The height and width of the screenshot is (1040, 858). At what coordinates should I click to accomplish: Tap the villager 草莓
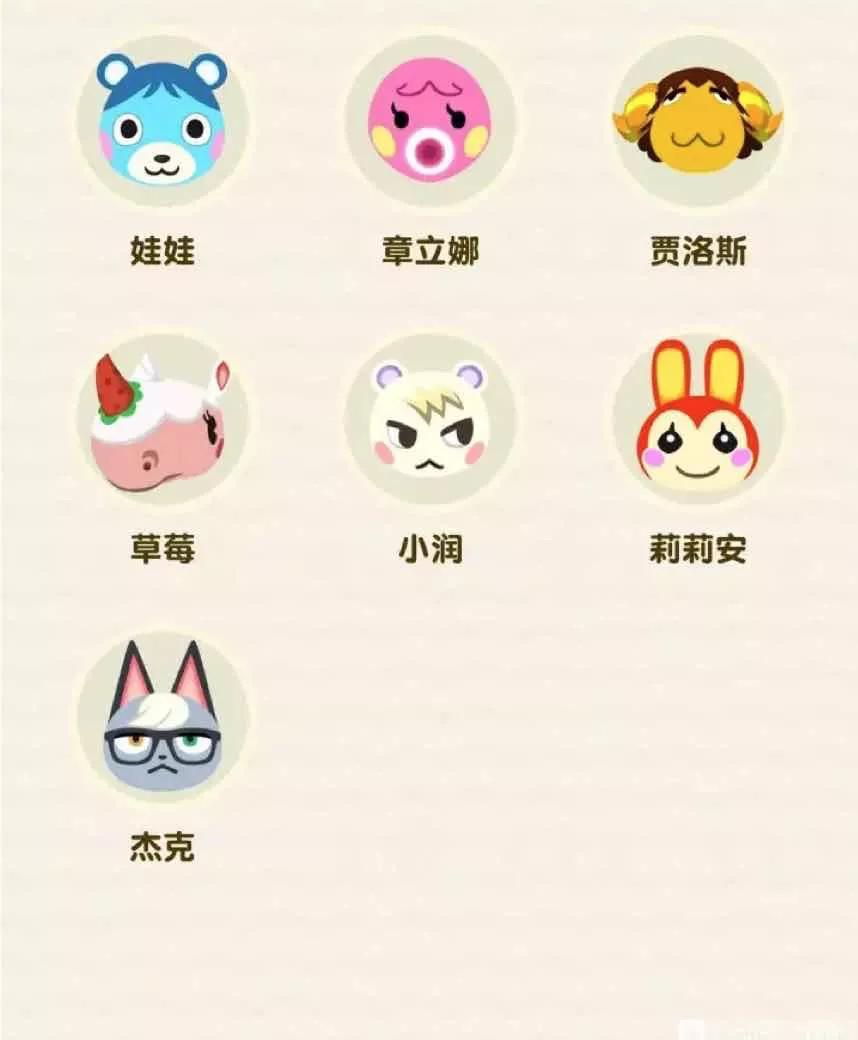pos(162,420)
